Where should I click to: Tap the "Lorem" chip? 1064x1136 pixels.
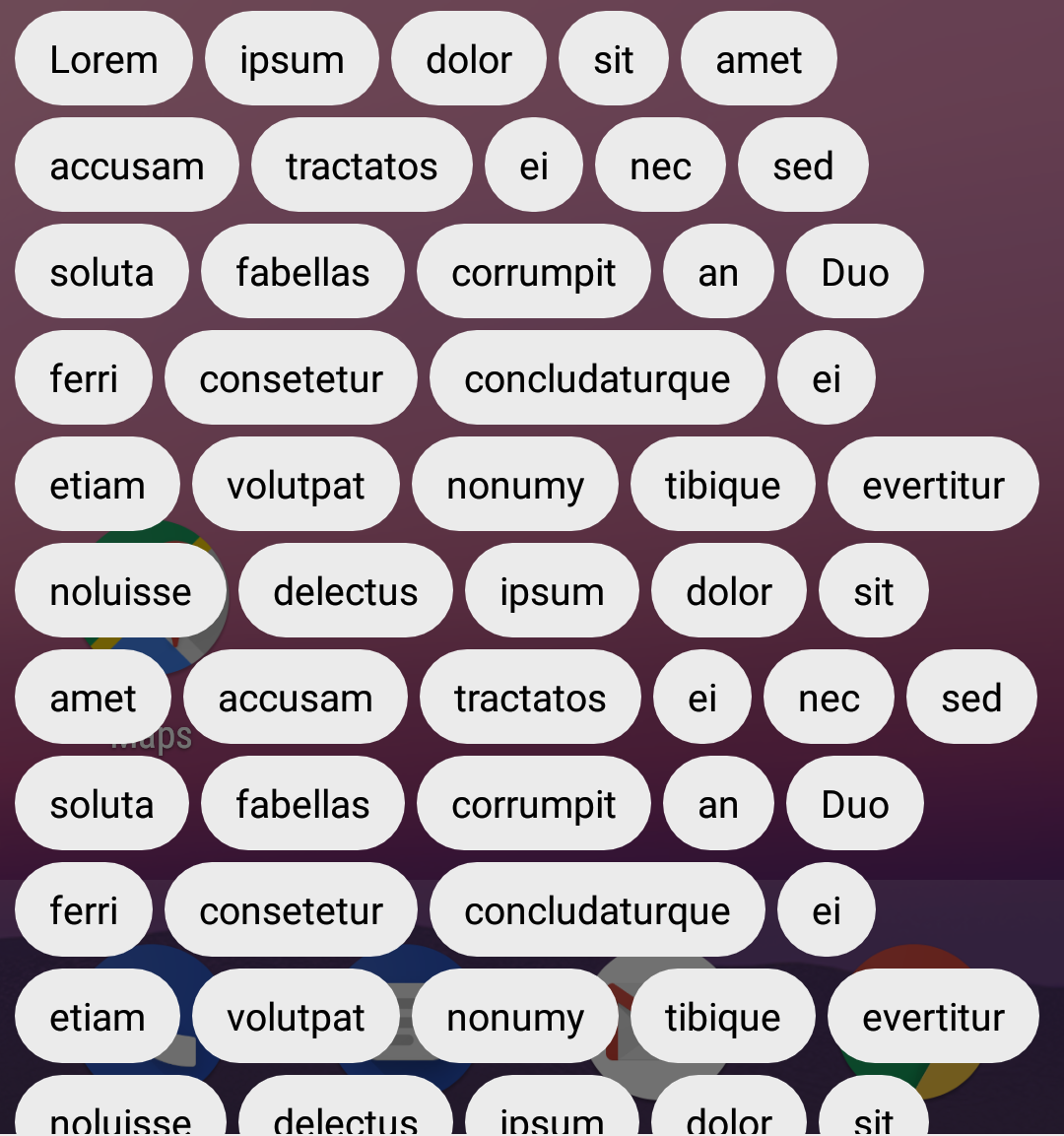click(103, 59)
